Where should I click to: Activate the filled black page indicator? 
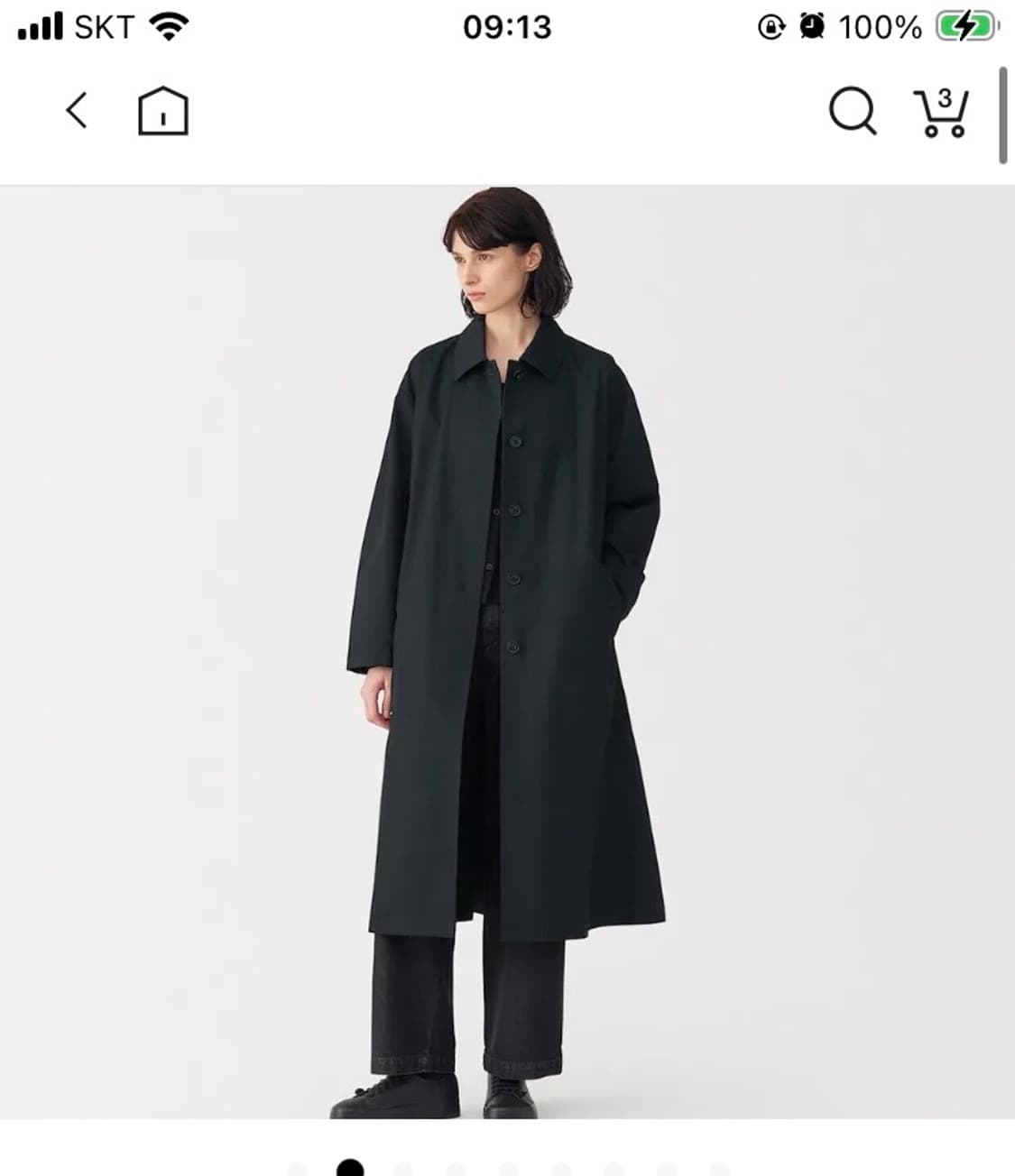(349, 1166)
